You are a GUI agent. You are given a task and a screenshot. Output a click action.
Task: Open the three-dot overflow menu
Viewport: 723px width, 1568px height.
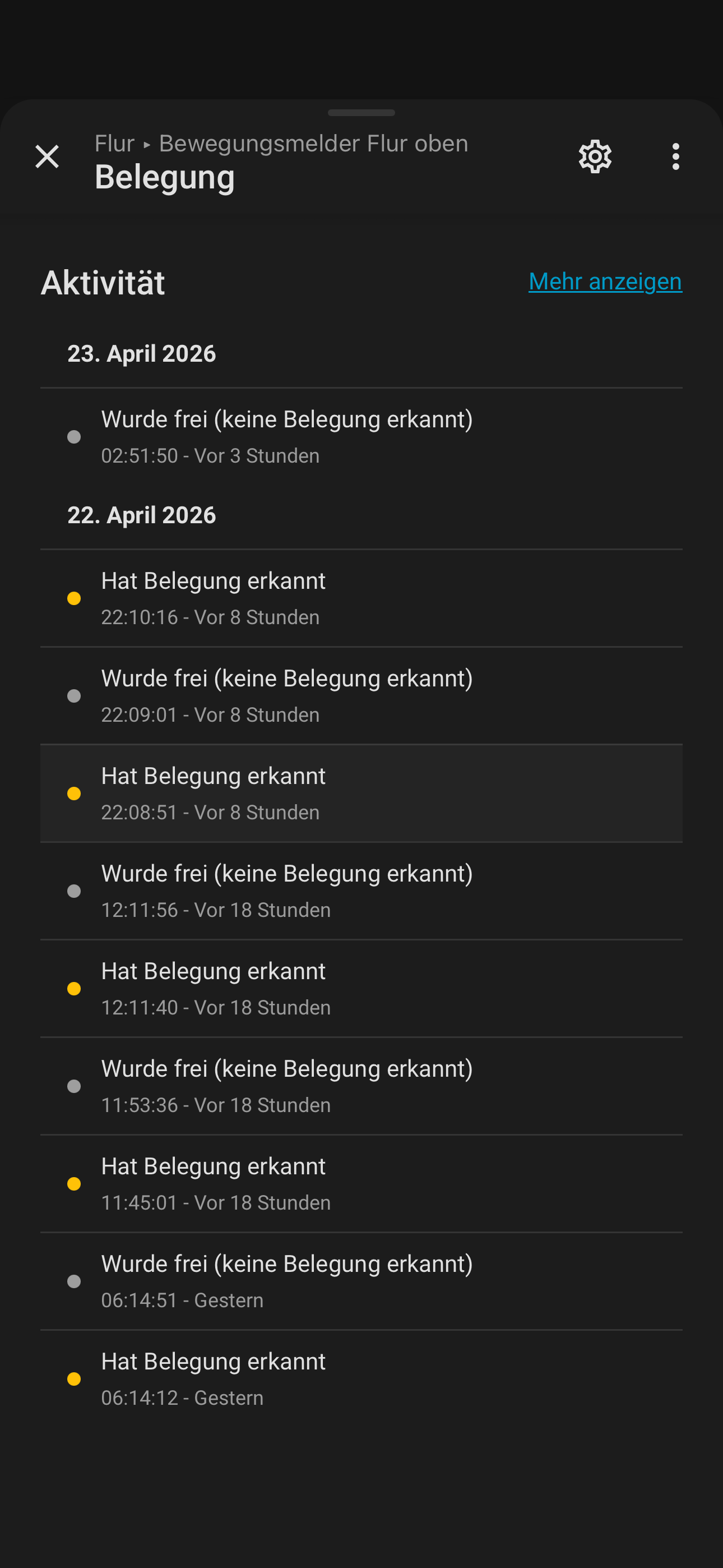(675, 156)
